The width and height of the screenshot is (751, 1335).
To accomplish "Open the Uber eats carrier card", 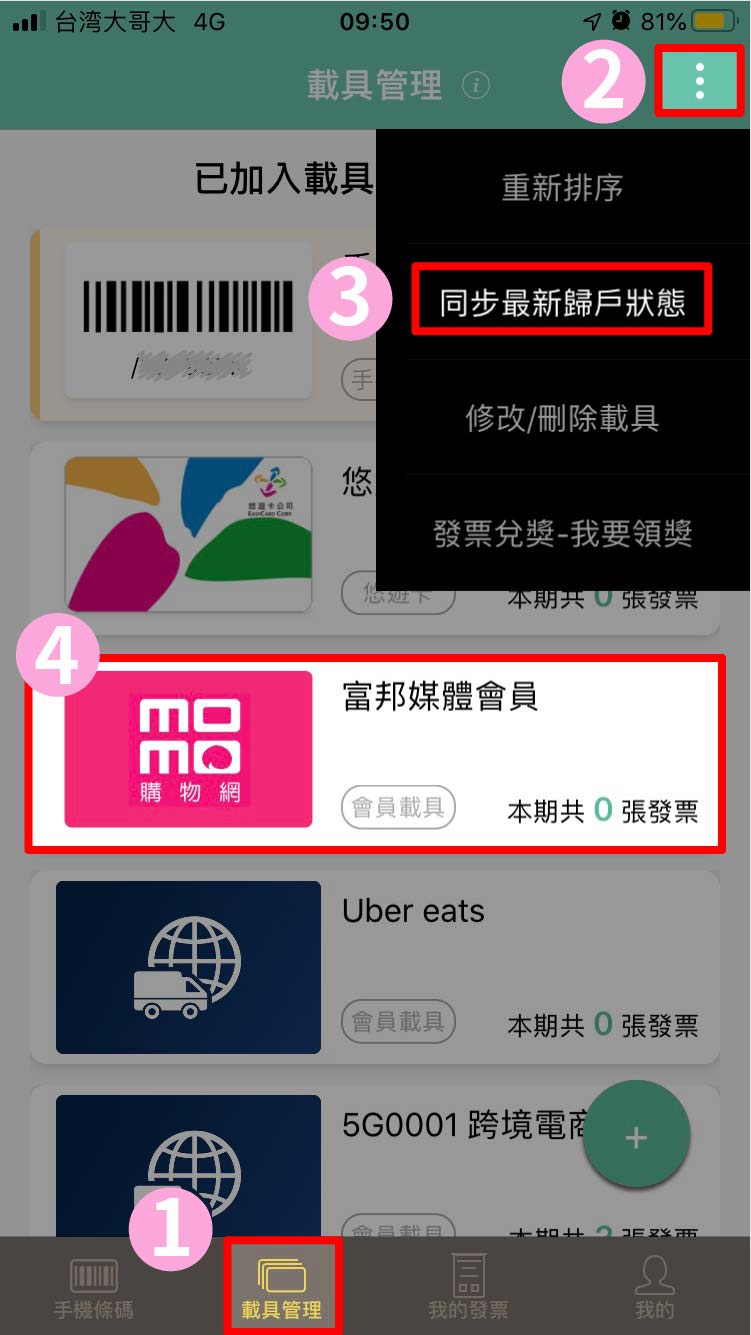I will [x=375, y=967].
